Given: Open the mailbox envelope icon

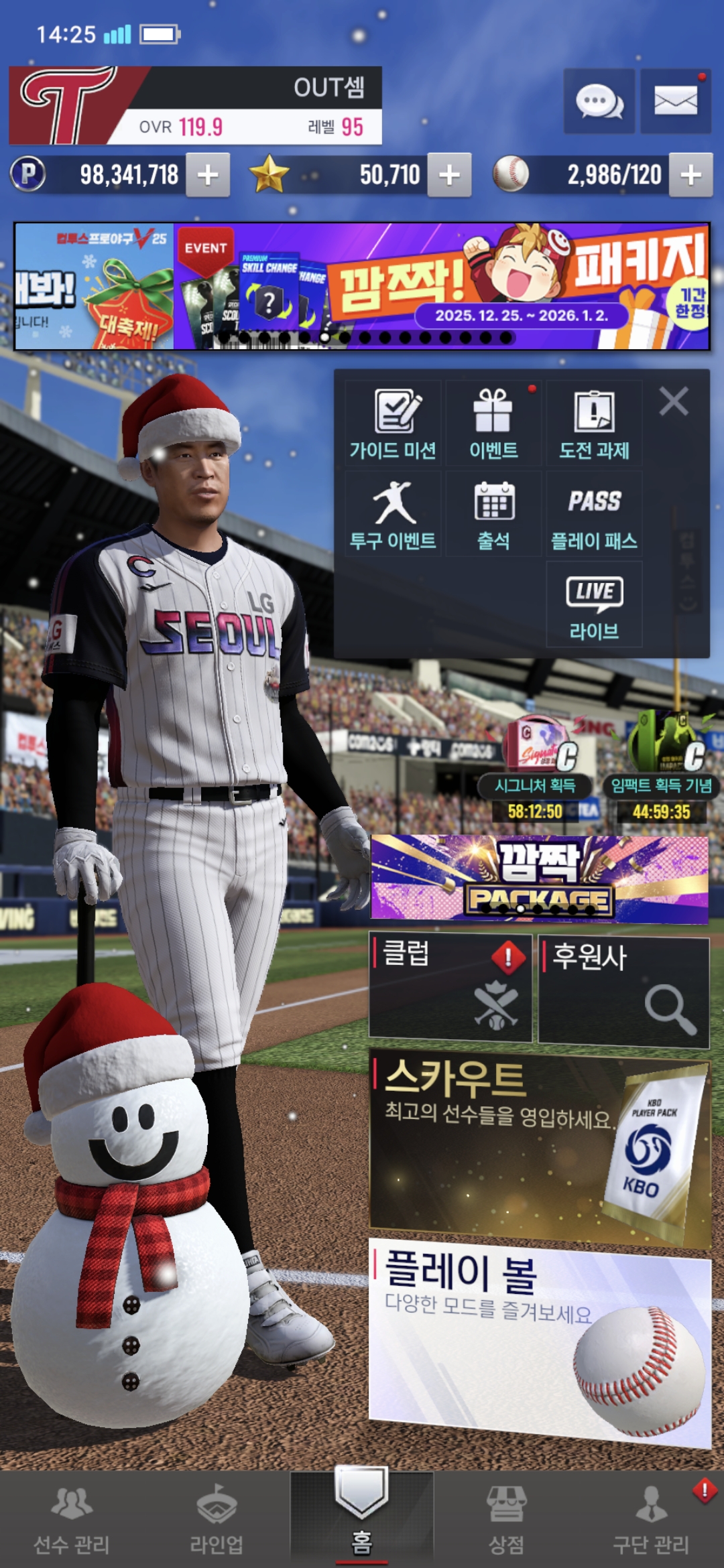Looking at the screenshot, I should [675, 102].
